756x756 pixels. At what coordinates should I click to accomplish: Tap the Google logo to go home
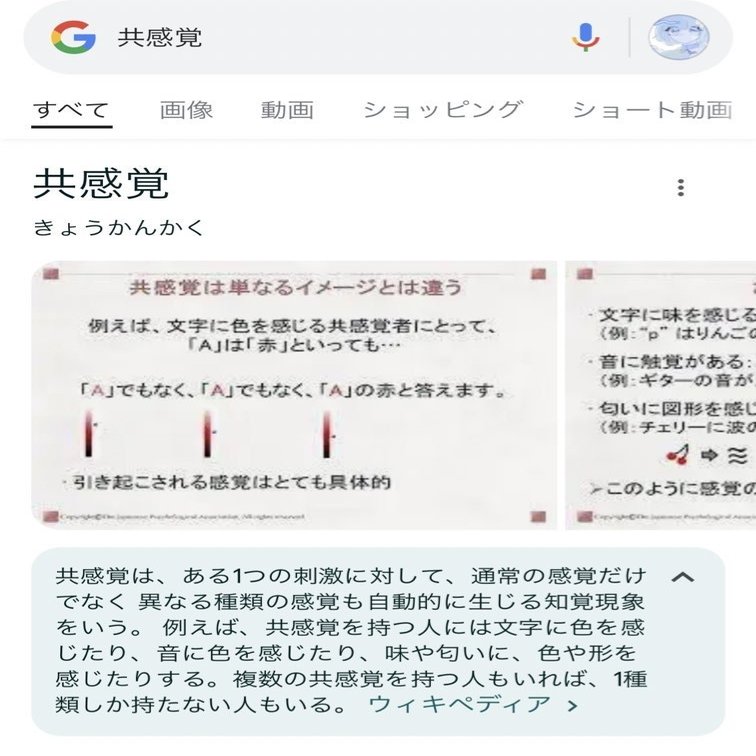tap(74, 38)
